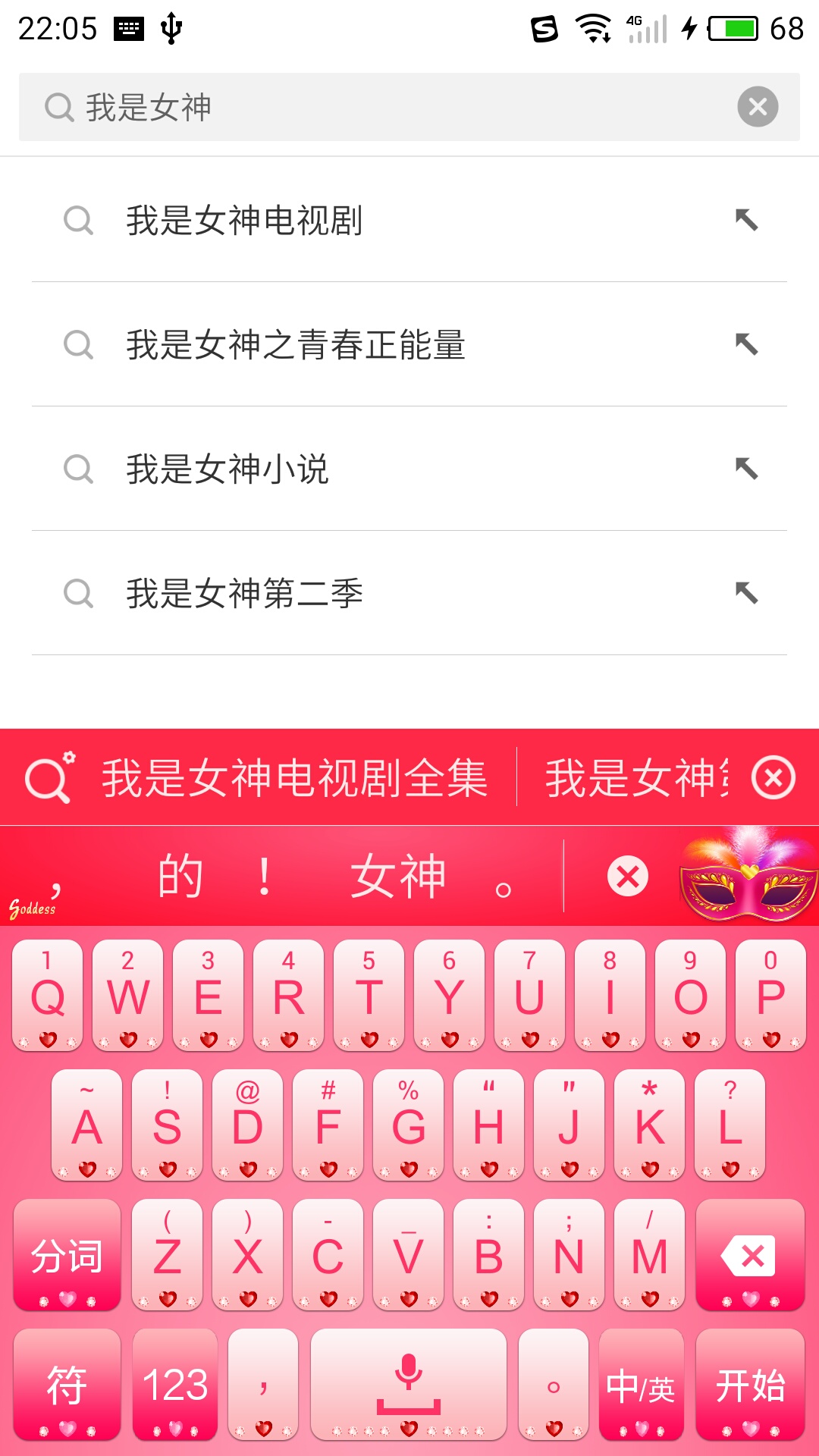Fill search box with 我是女神第二季 arrow

coord(747,593)
